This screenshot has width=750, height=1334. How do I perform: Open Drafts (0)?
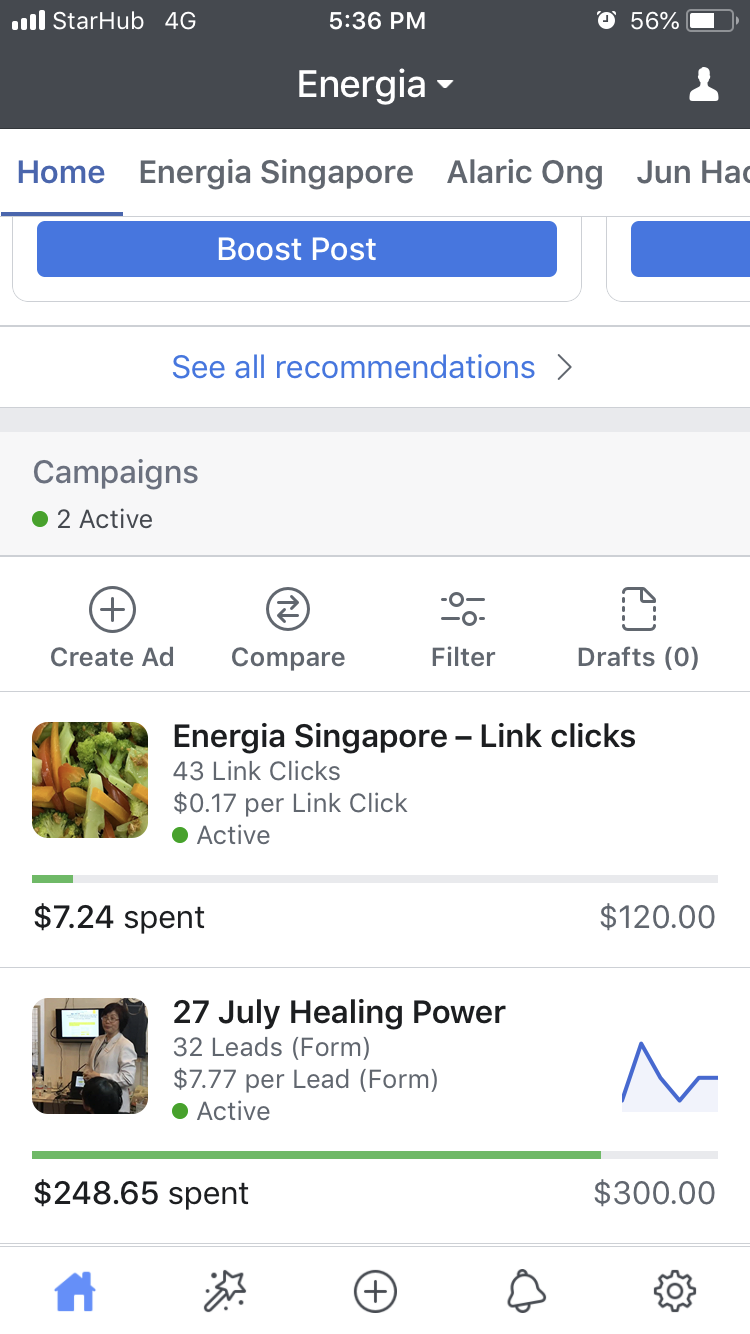click(638, 628)
